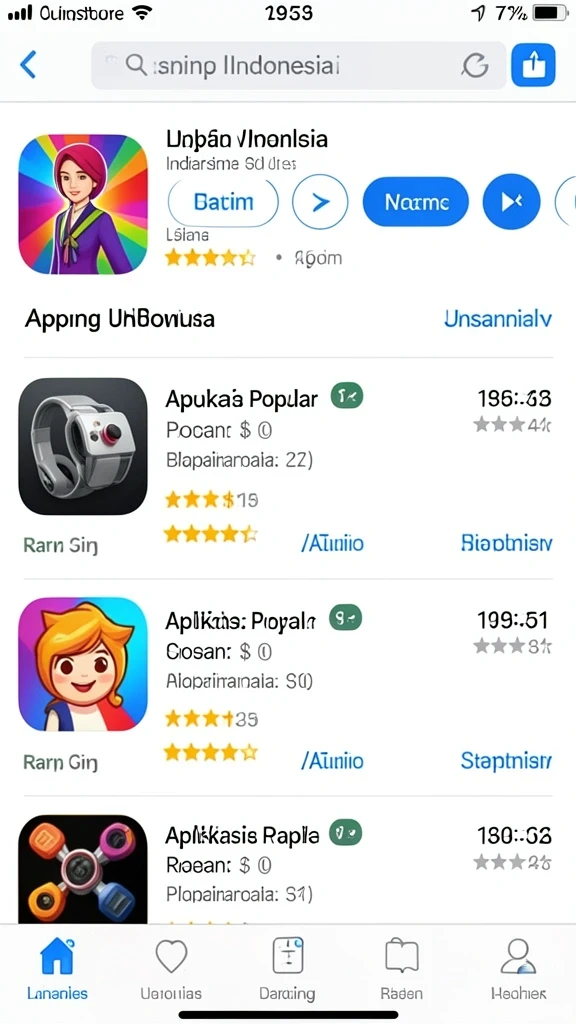Open the featured app icon with woman

[83, 203]
